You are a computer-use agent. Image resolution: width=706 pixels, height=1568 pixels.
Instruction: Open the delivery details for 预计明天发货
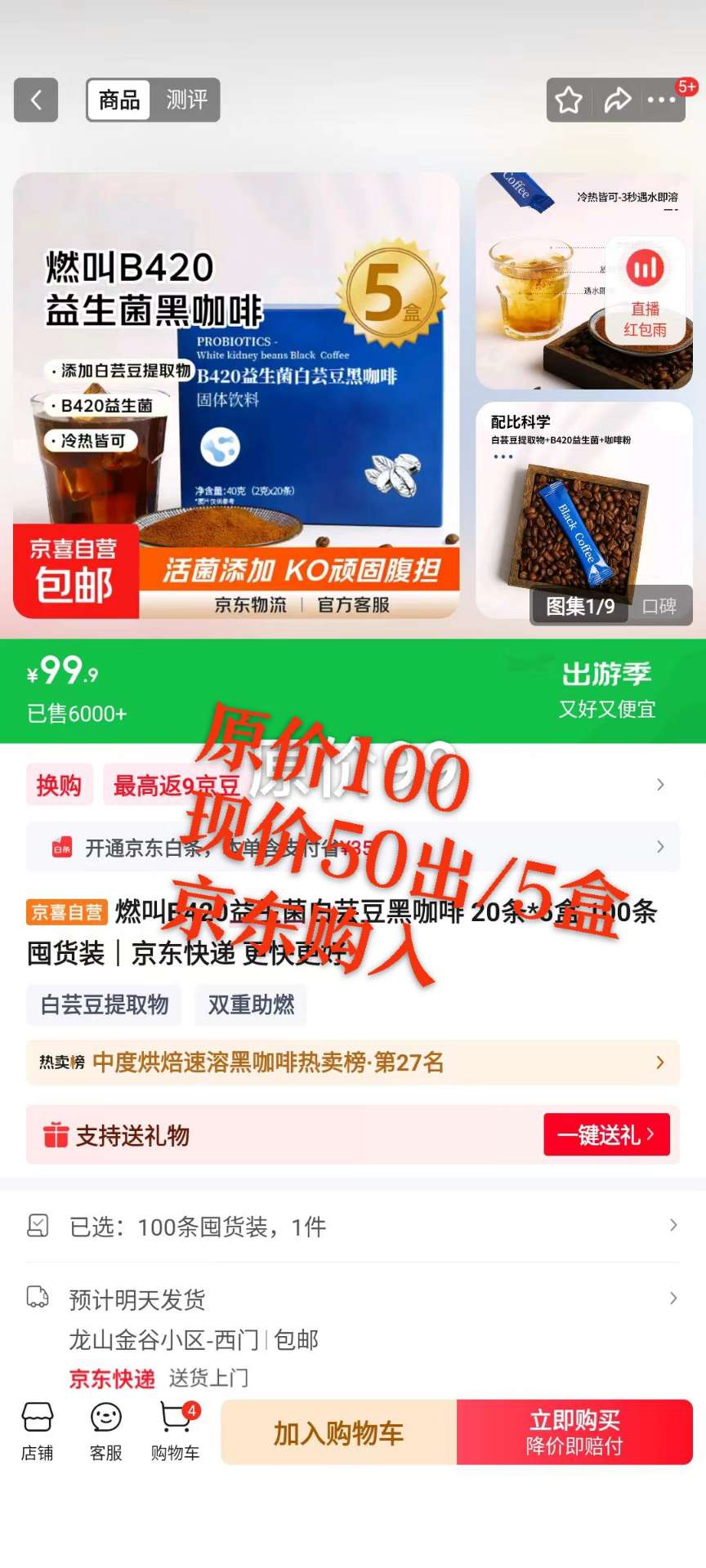click(x=353, y=1298)
